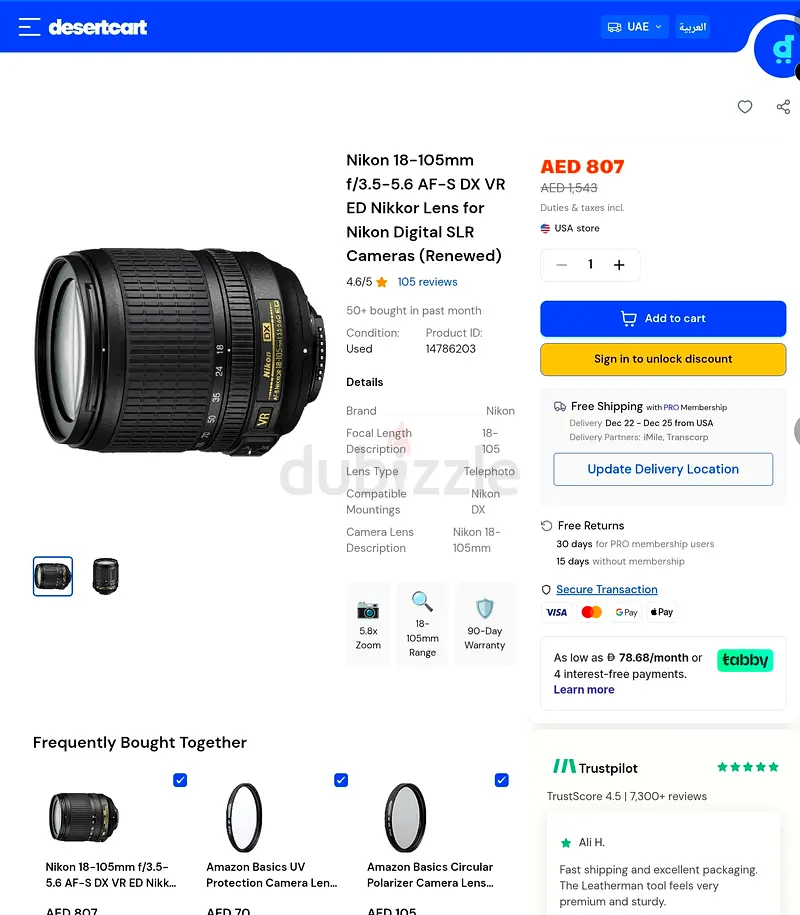Open the hamburger menu
The image size is (800, 915).
[x=29, y=27]
